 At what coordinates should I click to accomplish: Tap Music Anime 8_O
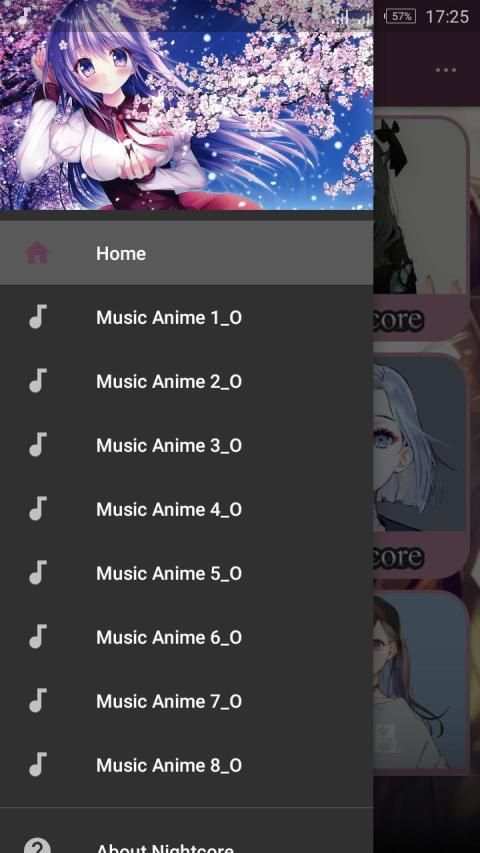point(187,765)
